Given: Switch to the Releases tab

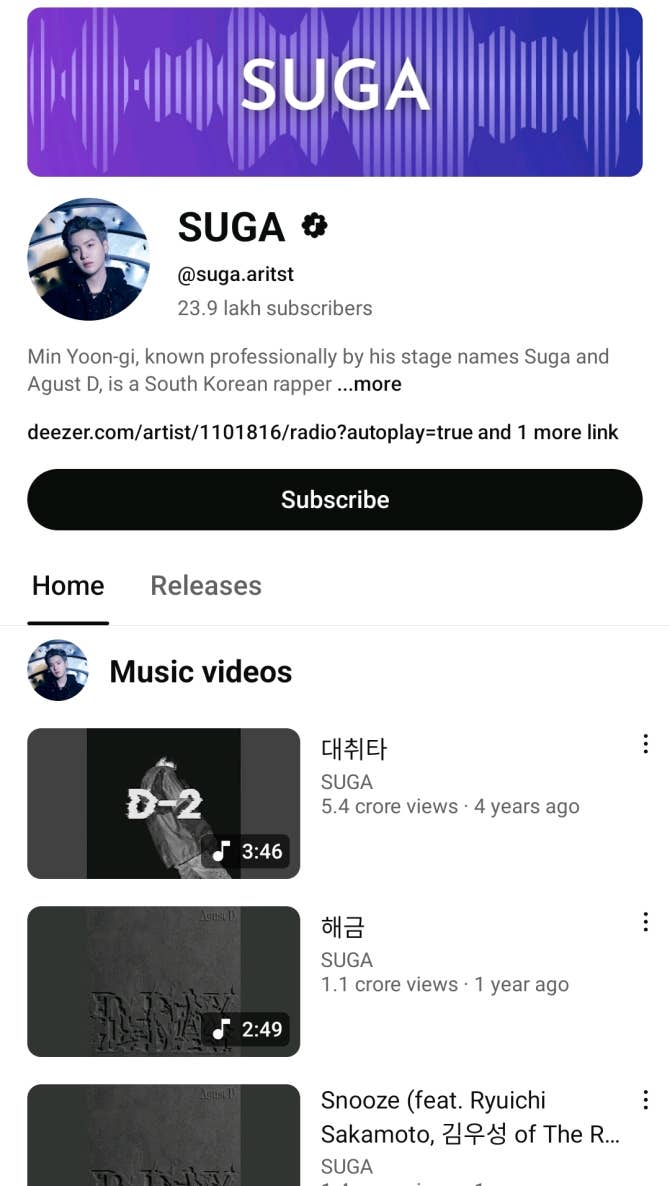Looking at the screenshot, I should [x=206, y=586].
